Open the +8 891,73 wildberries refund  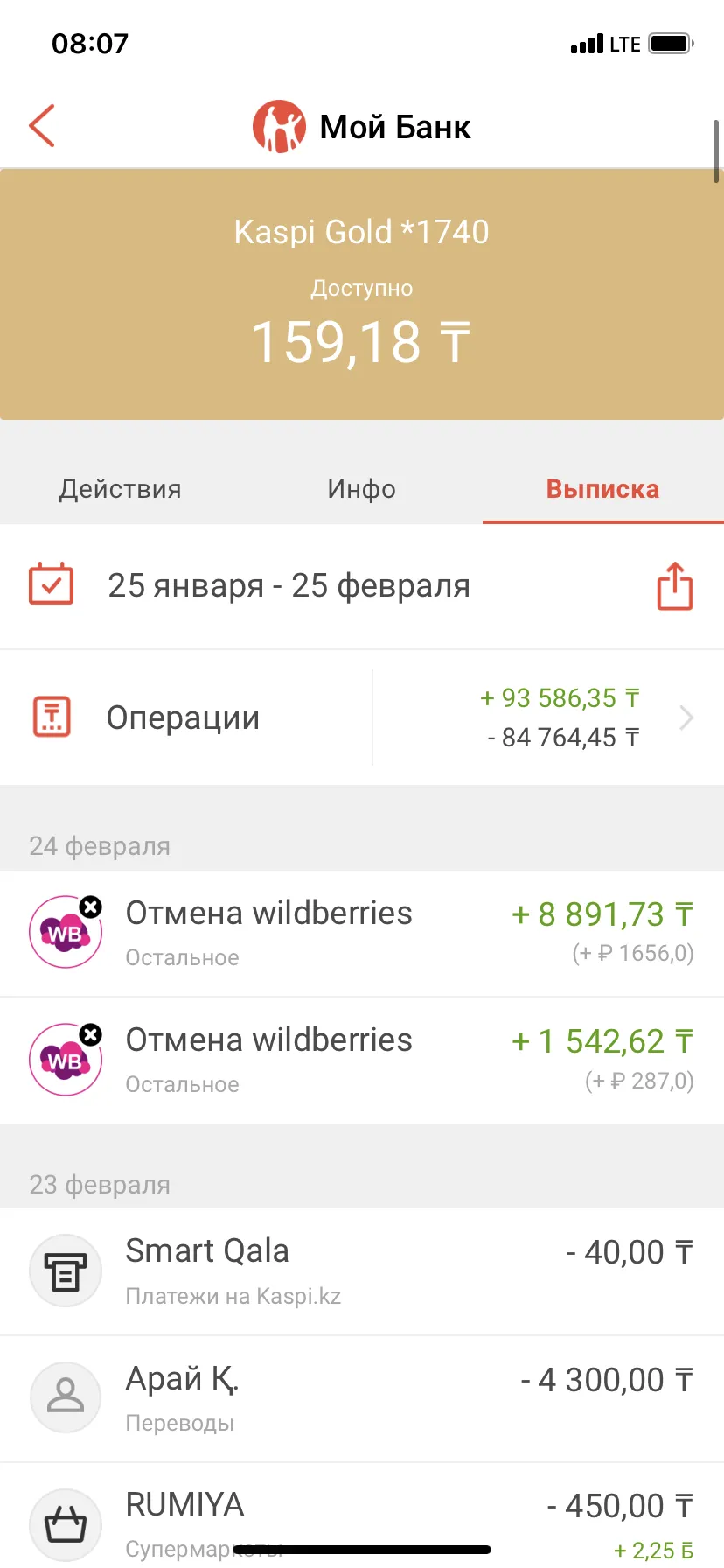coord(362,934)
